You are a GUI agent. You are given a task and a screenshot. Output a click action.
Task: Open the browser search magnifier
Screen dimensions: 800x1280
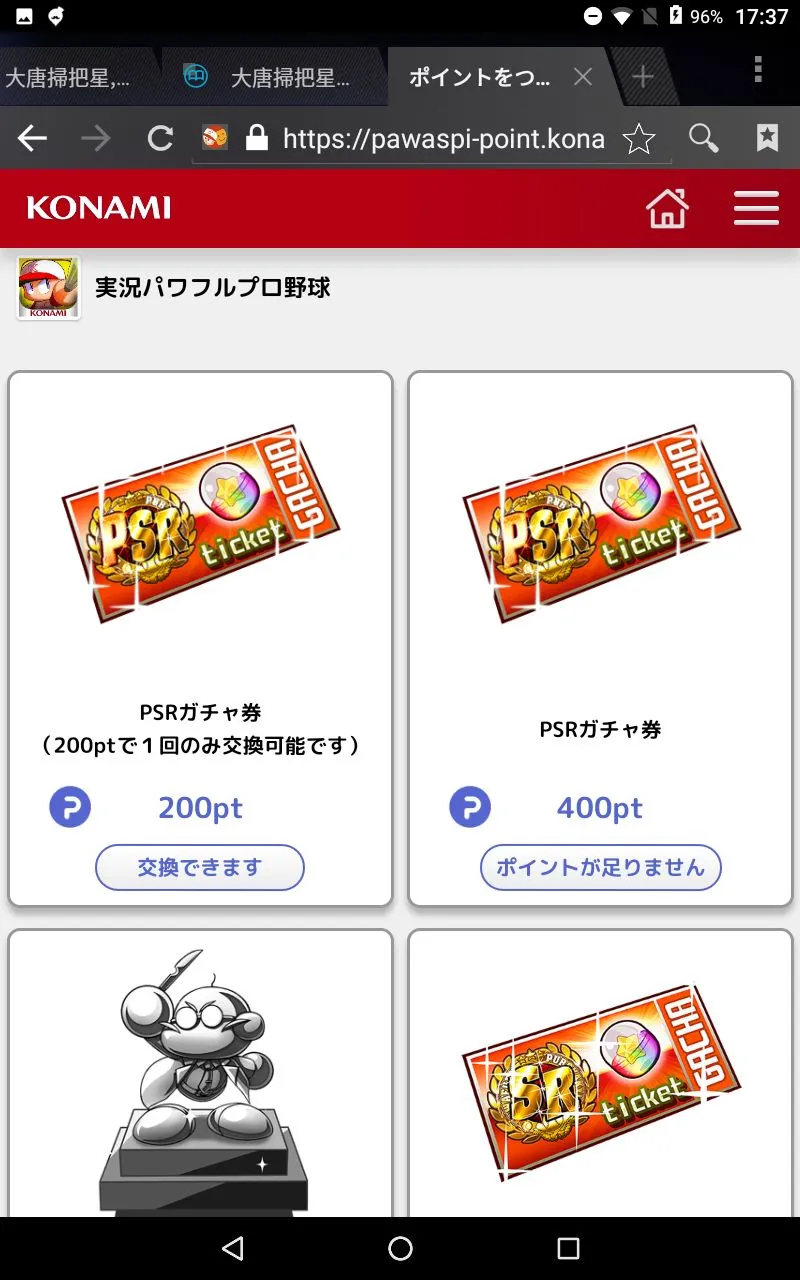(x=704, y=139)
